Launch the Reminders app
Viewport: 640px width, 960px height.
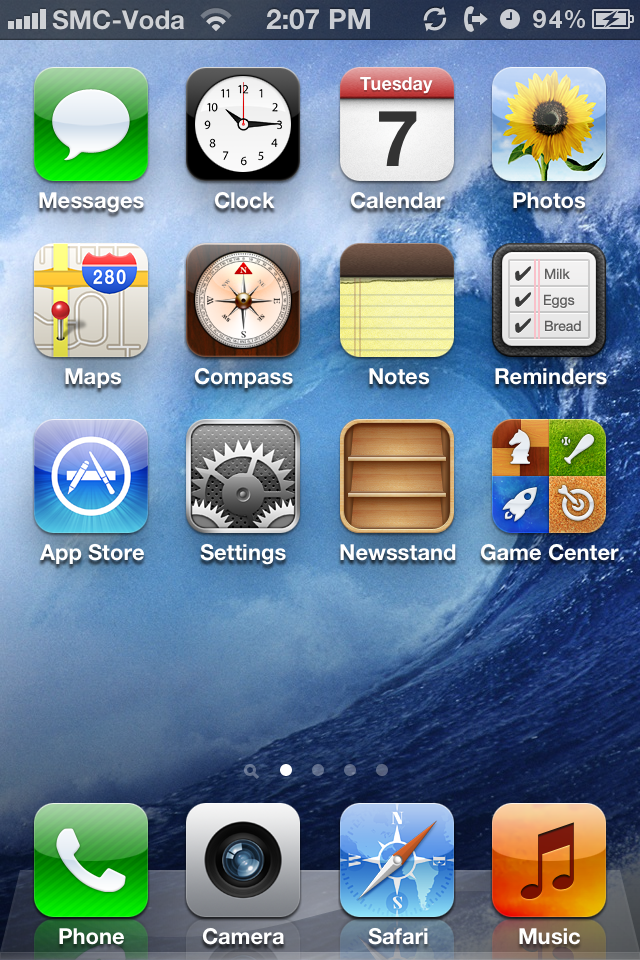[x=549, y=301]
